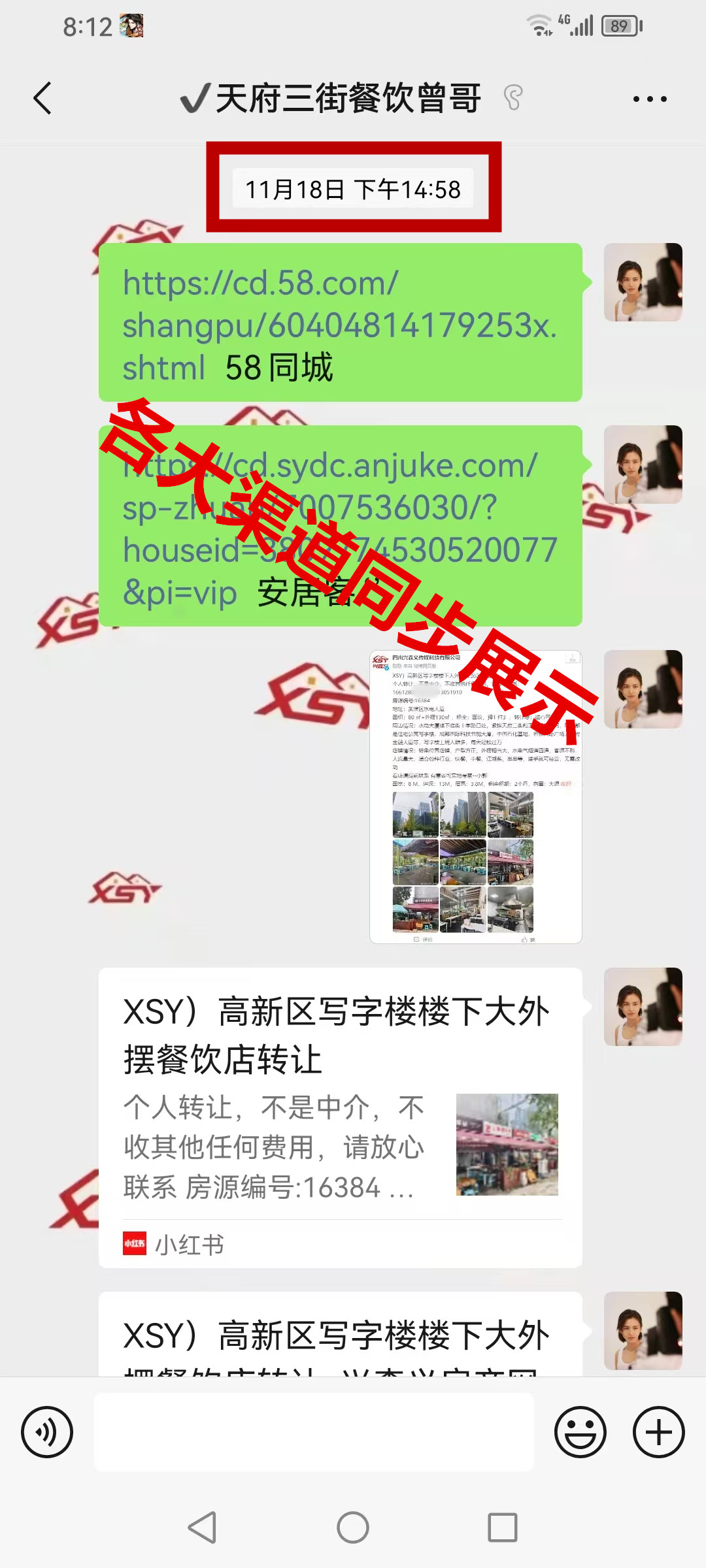The image size is (706, 1568).
Task: Switch to voice message input
Action: point(47,1432)
